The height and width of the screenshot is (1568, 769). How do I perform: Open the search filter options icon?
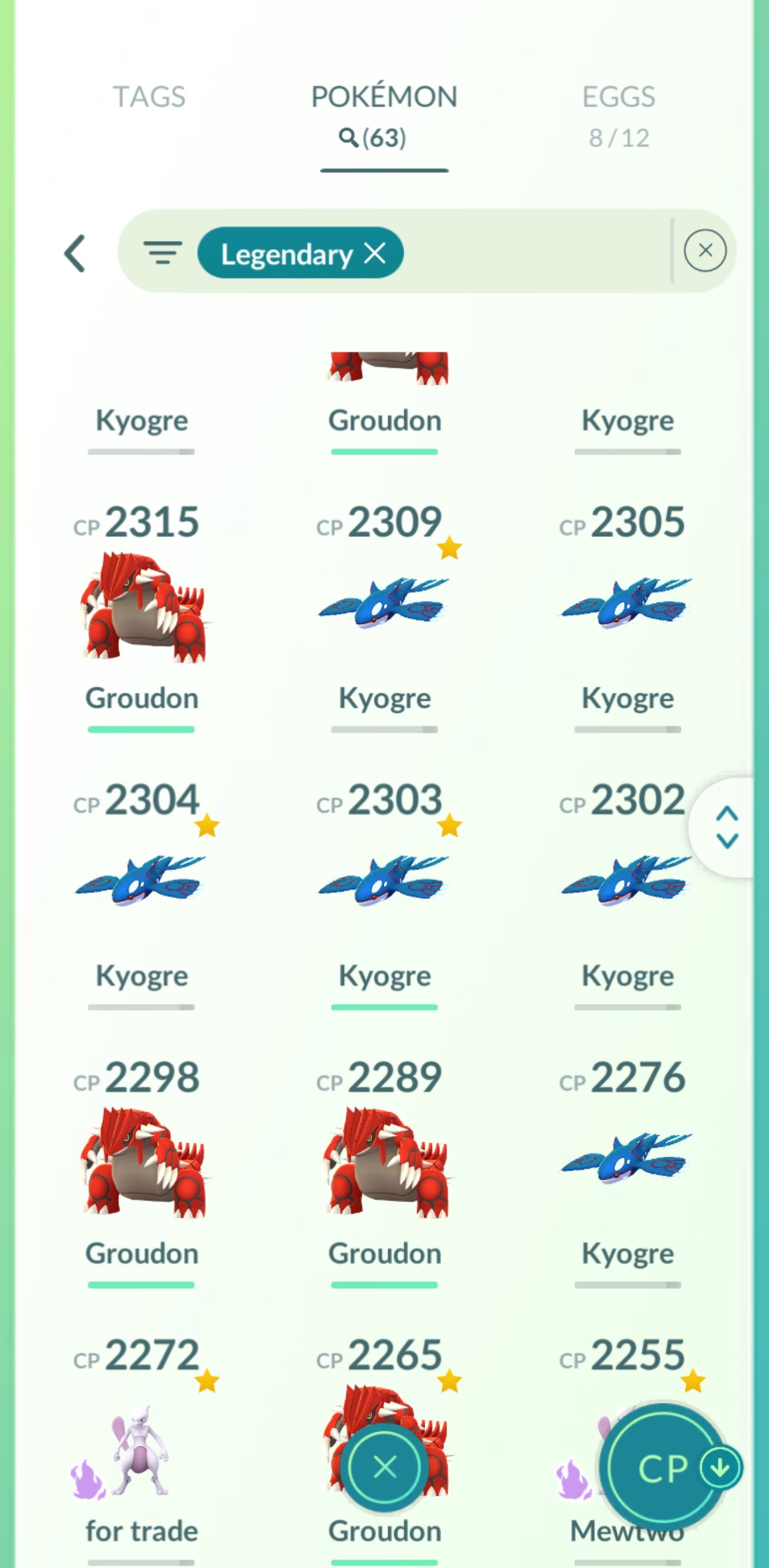pyautogui.click(x=162, y=253)
